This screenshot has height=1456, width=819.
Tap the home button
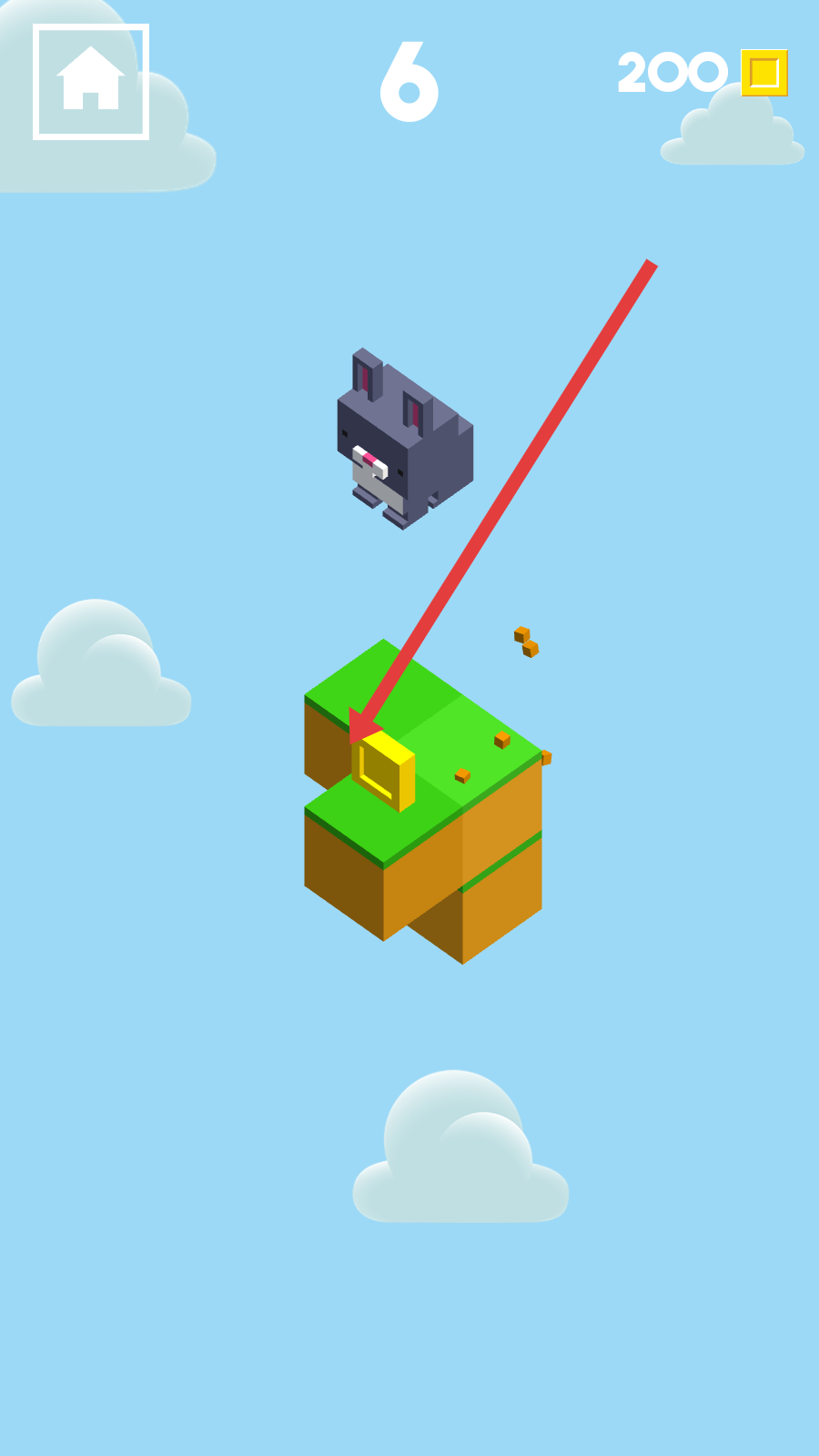pyautogui.click(x=91, y=82)
